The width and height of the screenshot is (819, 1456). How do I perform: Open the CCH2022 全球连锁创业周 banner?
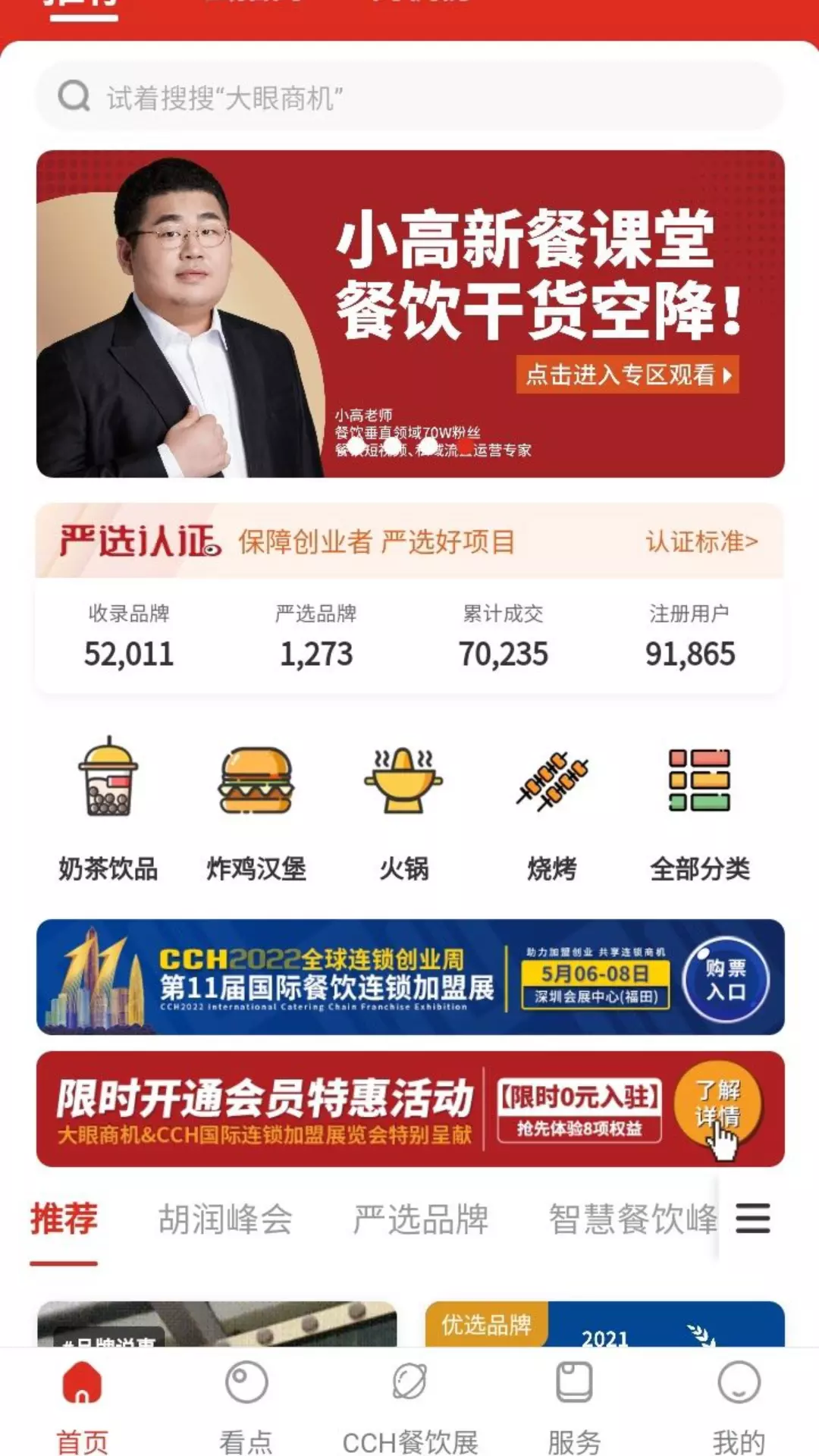coord(409,977)
